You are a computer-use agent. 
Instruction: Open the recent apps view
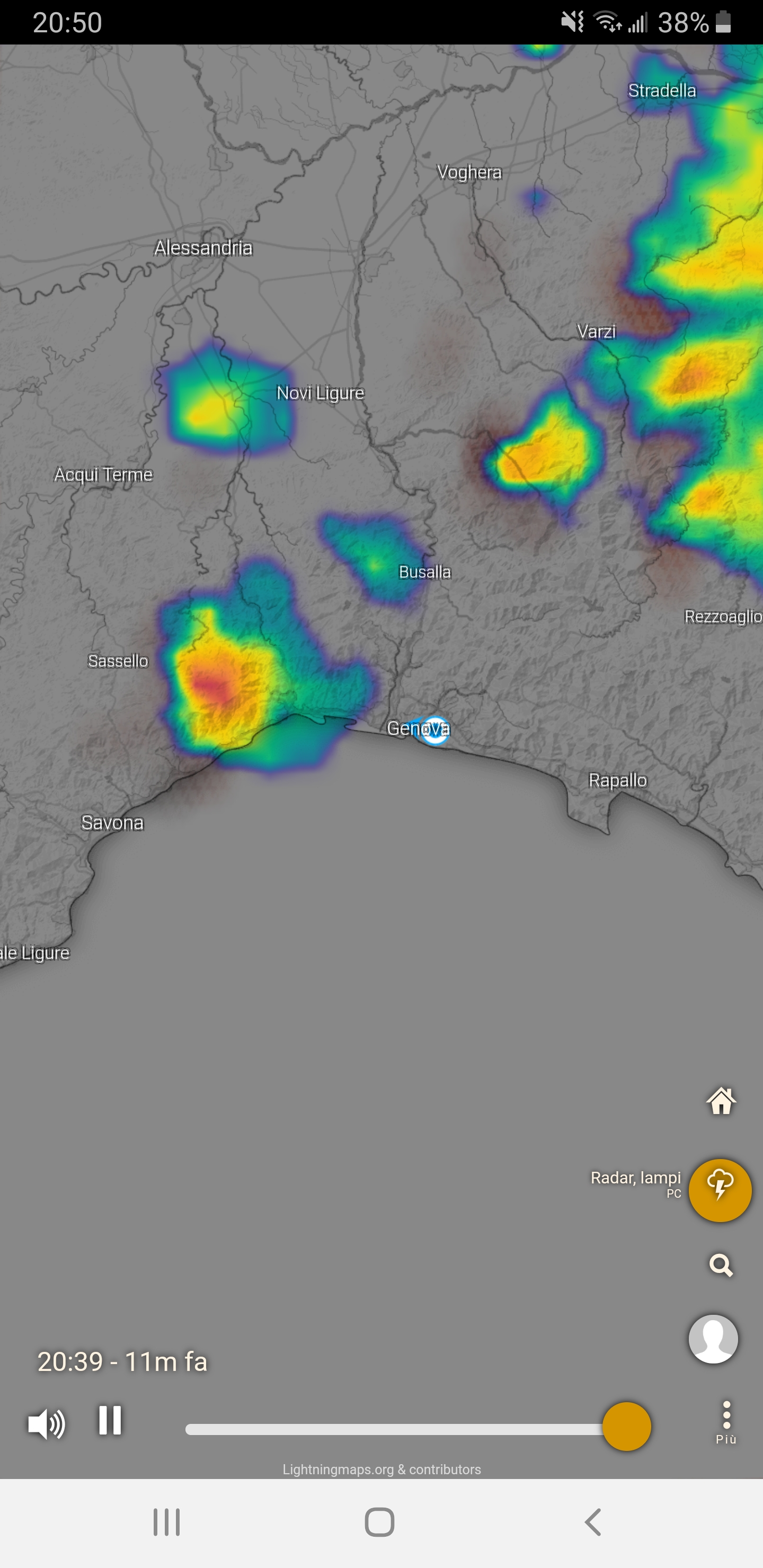(x=166, y=1522)
